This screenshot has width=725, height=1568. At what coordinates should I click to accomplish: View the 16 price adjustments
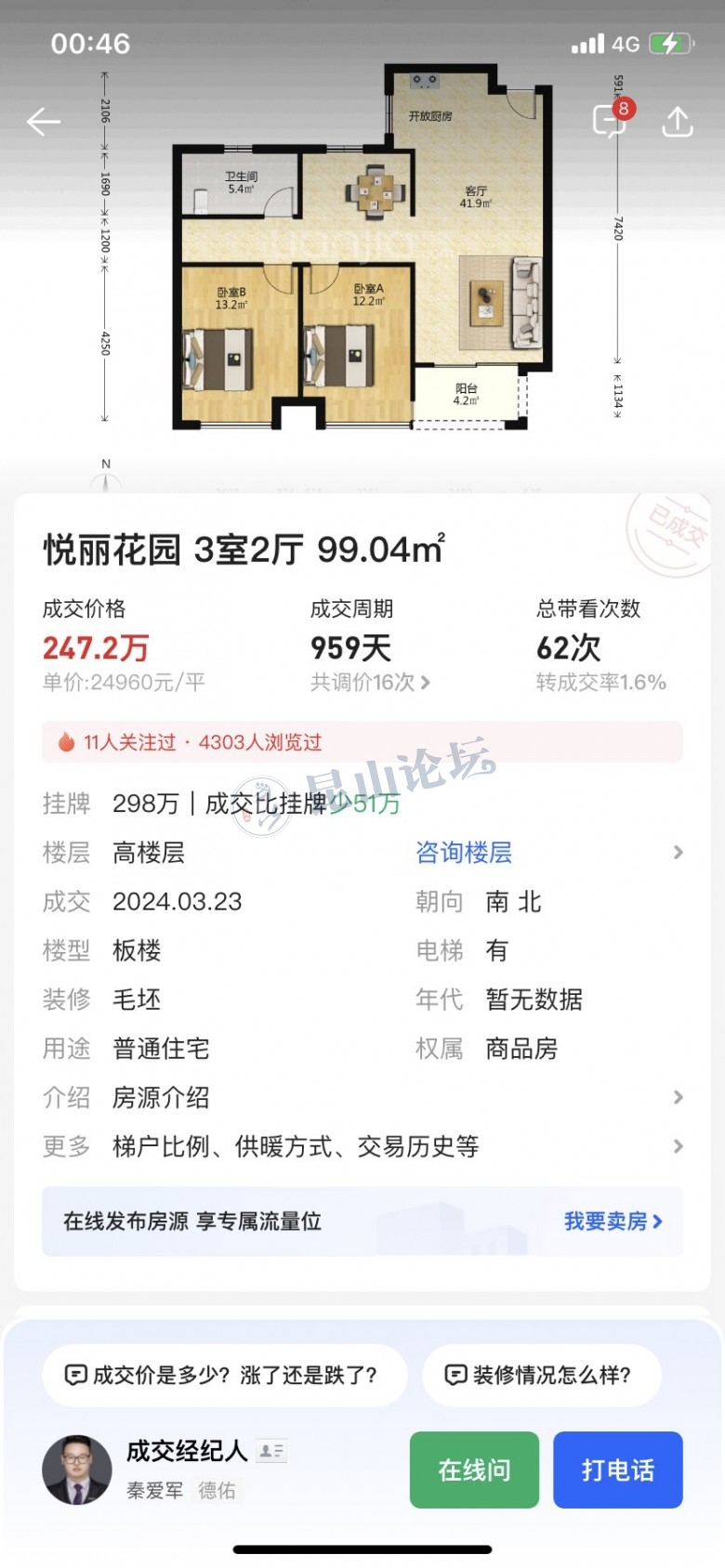[x=370, y=683]
